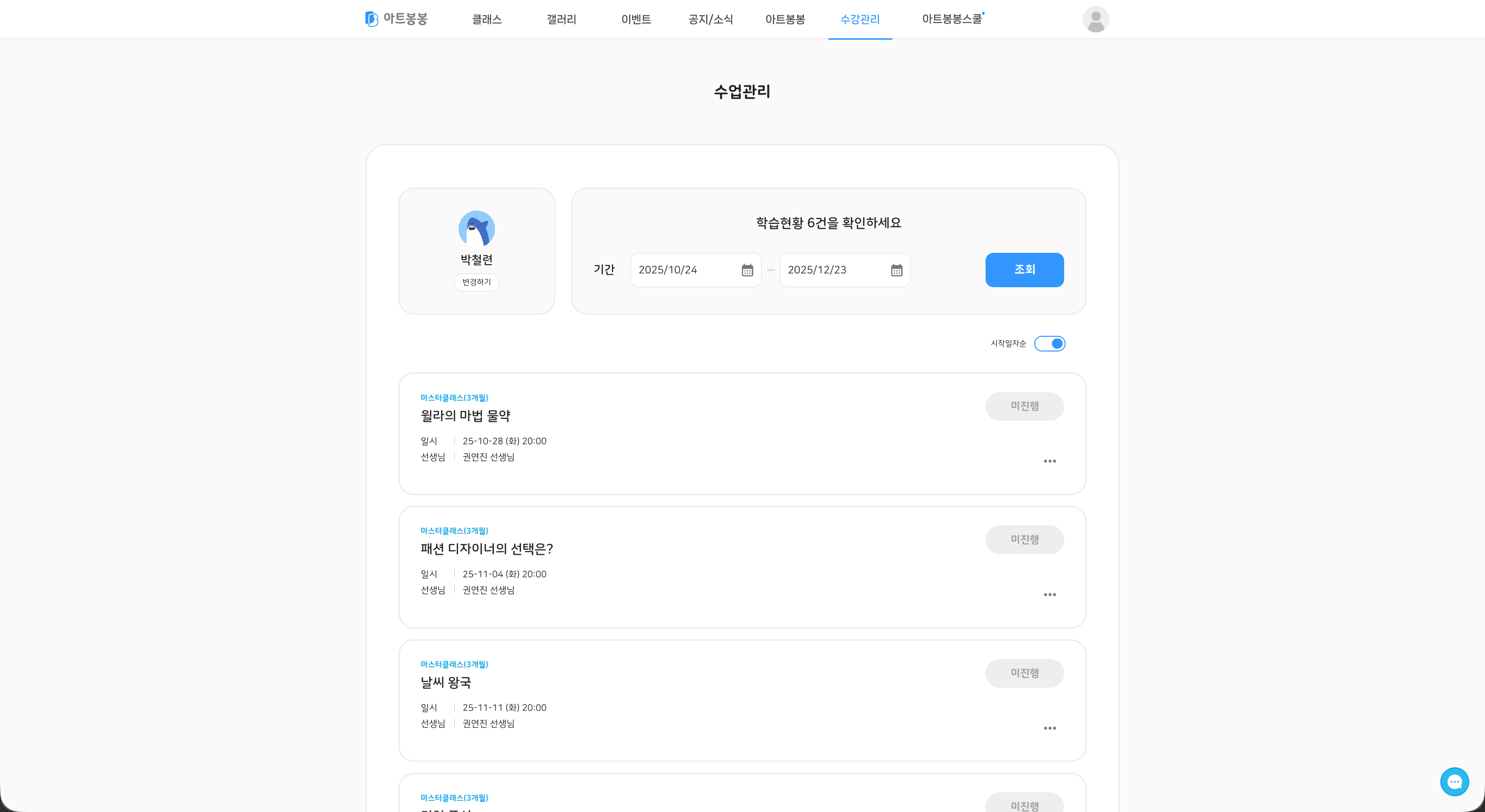Open more options for 날씨 왕국

pos(1049,729)
